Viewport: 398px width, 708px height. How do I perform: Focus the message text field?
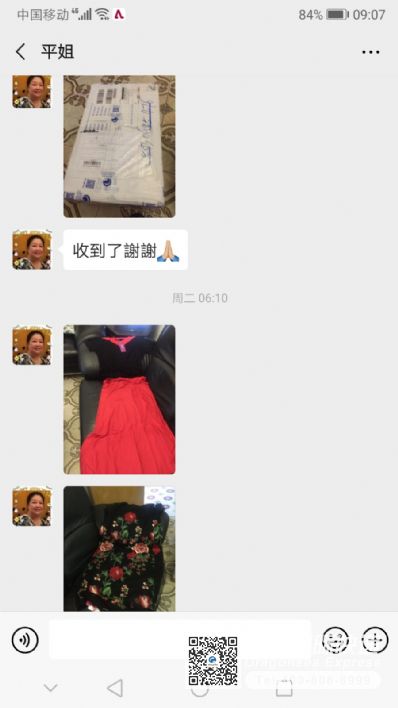[x=180, y=639]
